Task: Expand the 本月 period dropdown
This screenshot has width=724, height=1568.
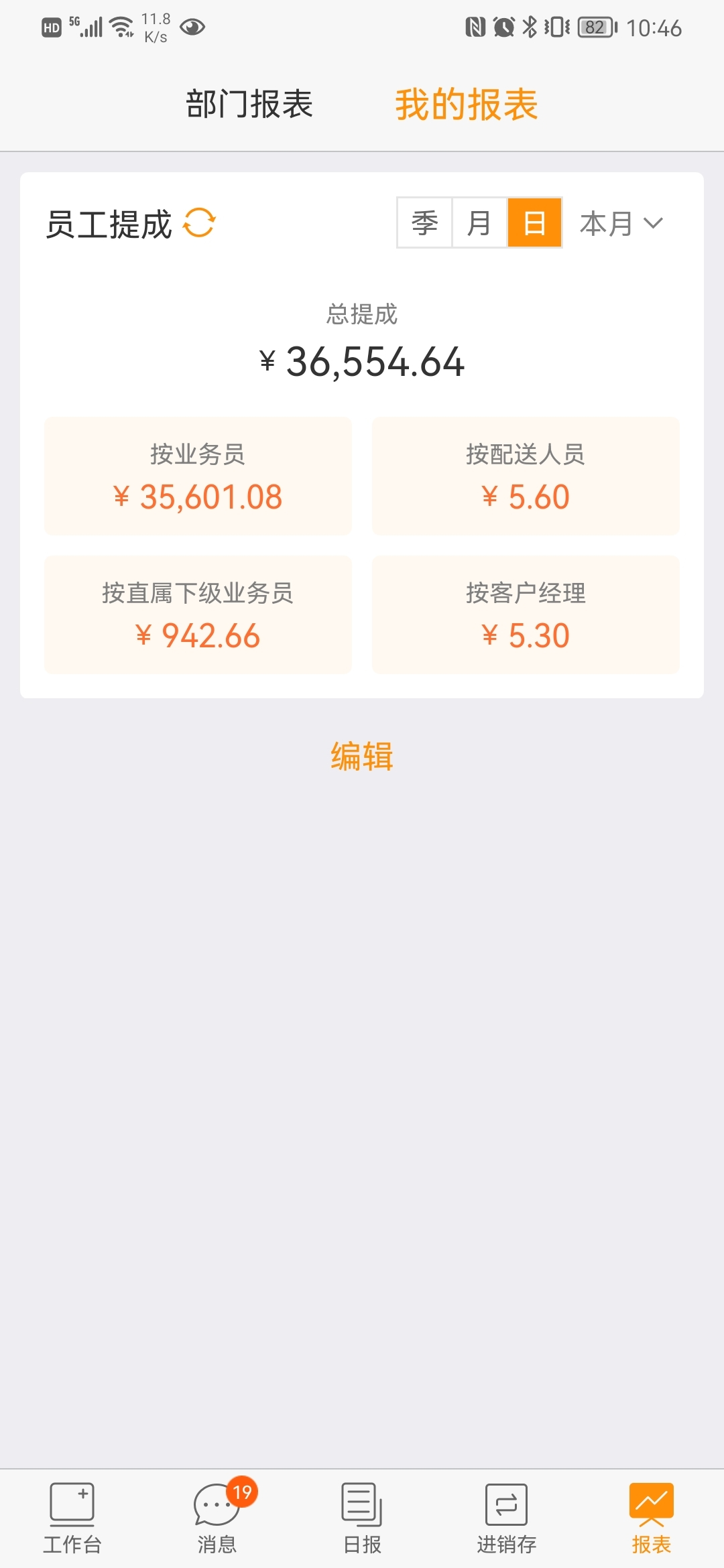Action: point(621,223)
